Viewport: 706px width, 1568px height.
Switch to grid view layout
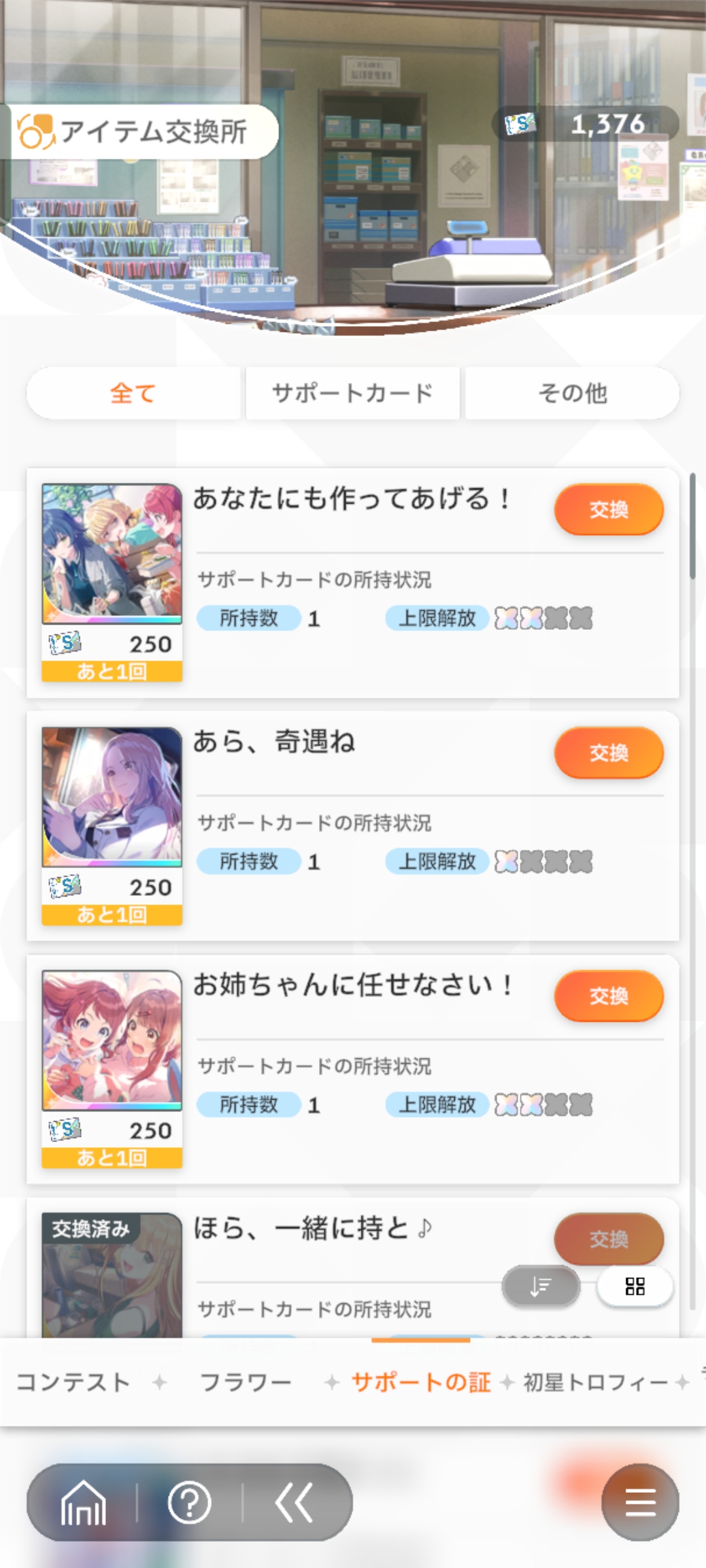tap(635, 1286)
